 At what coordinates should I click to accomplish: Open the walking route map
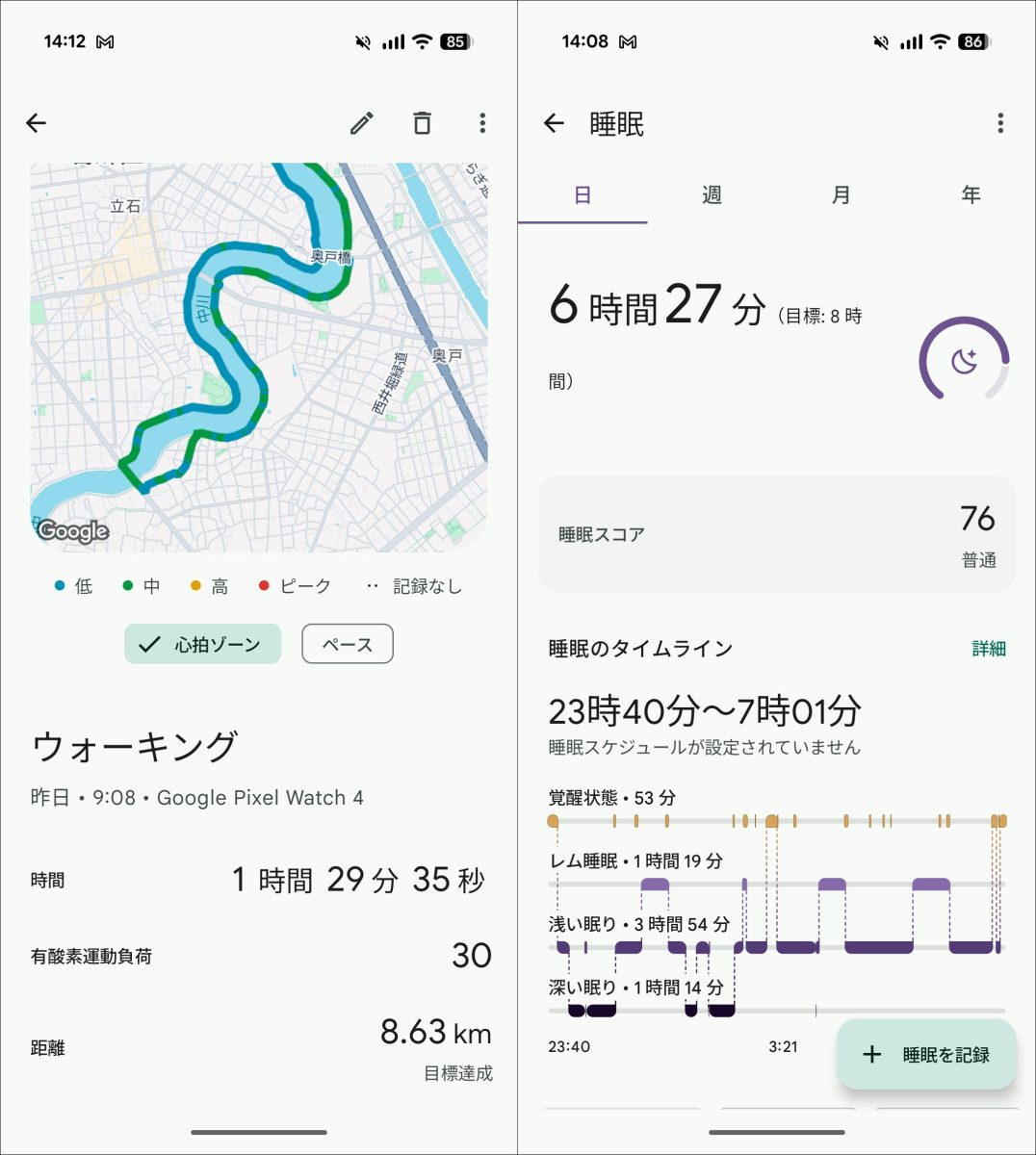[258, 356]
